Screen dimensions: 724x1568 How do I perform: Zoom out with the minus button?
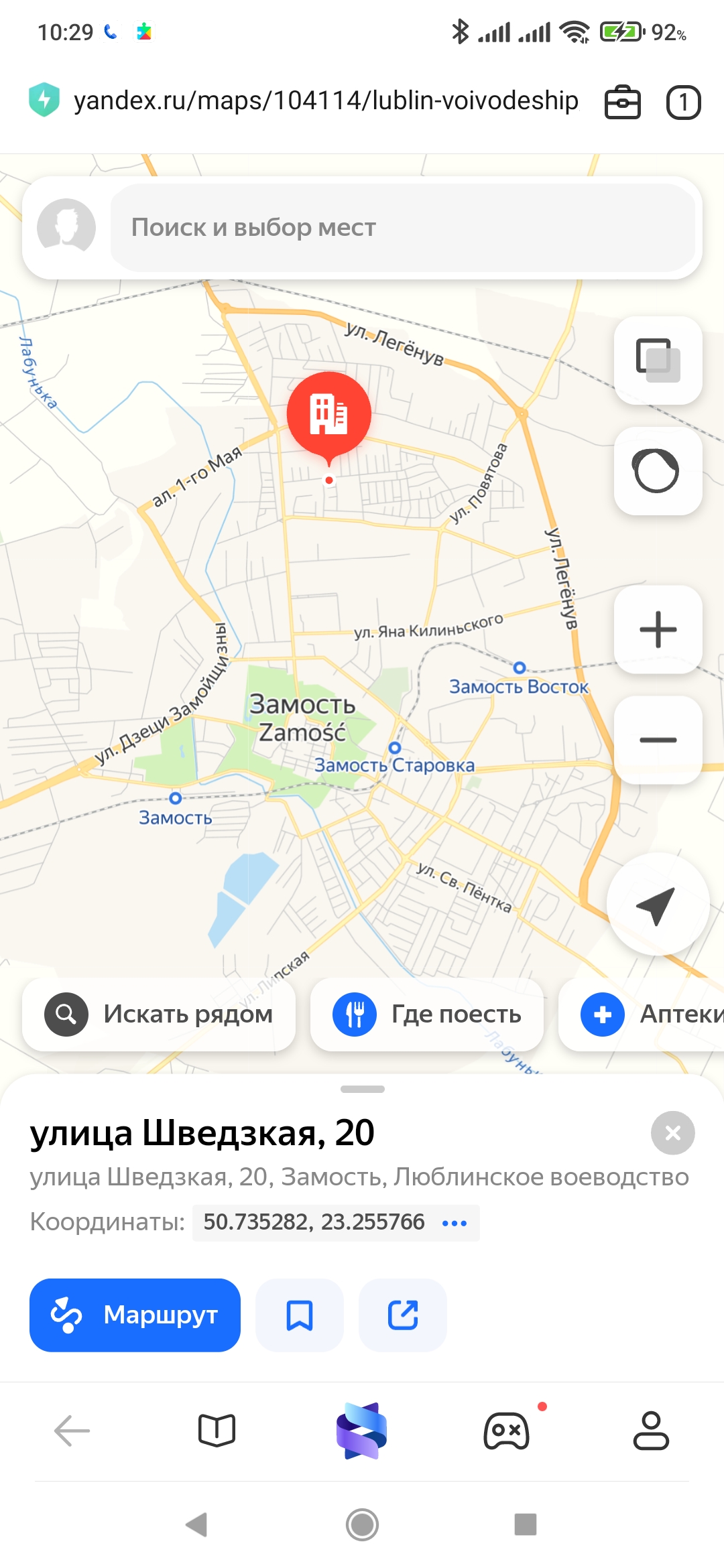tap(658, 740)
